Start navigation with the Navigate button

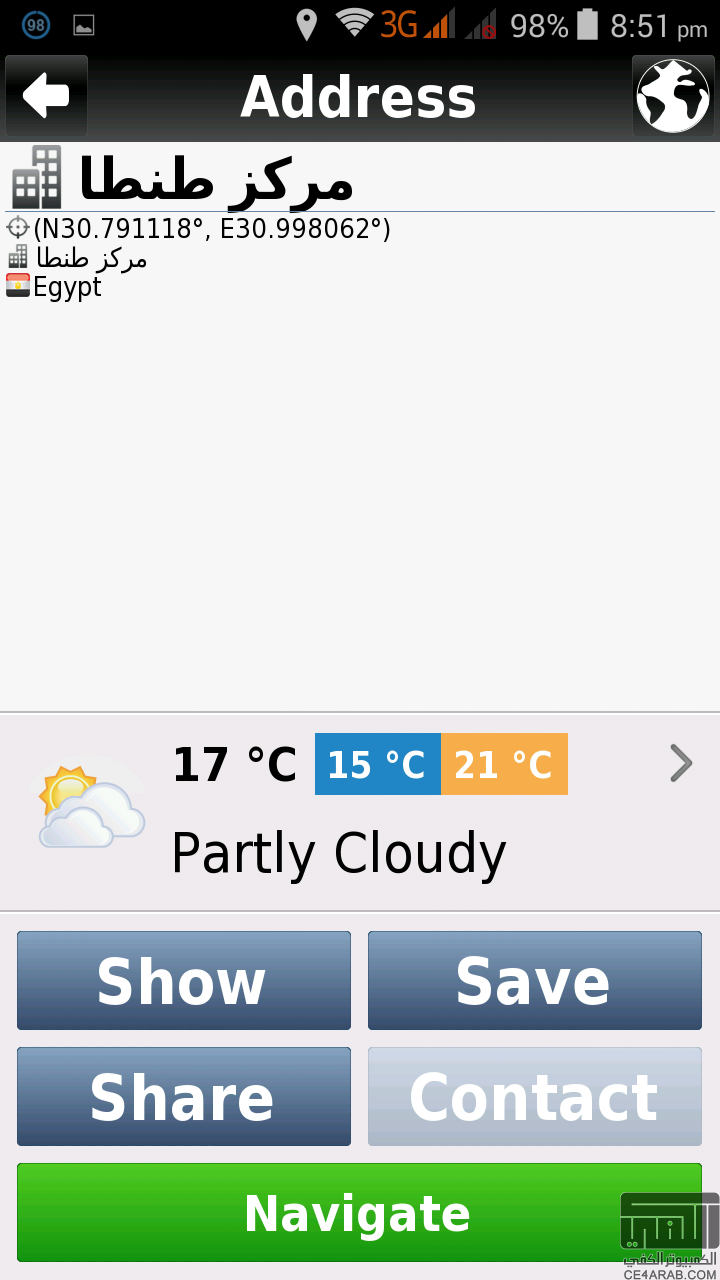pyautogui.click(x=358, y=1212)
